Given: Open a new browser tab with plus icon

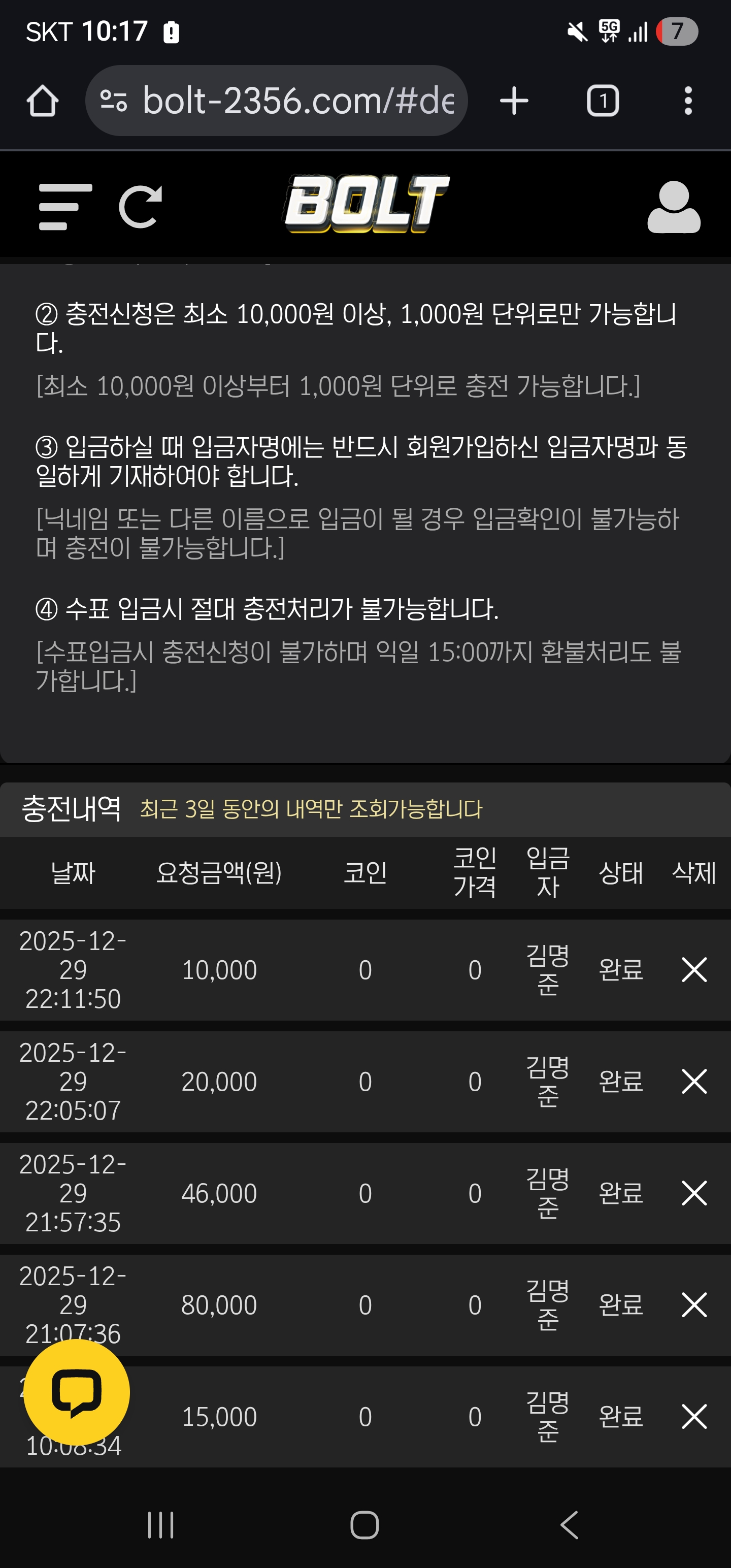Looking at the screenshot, I should point(513,100).
